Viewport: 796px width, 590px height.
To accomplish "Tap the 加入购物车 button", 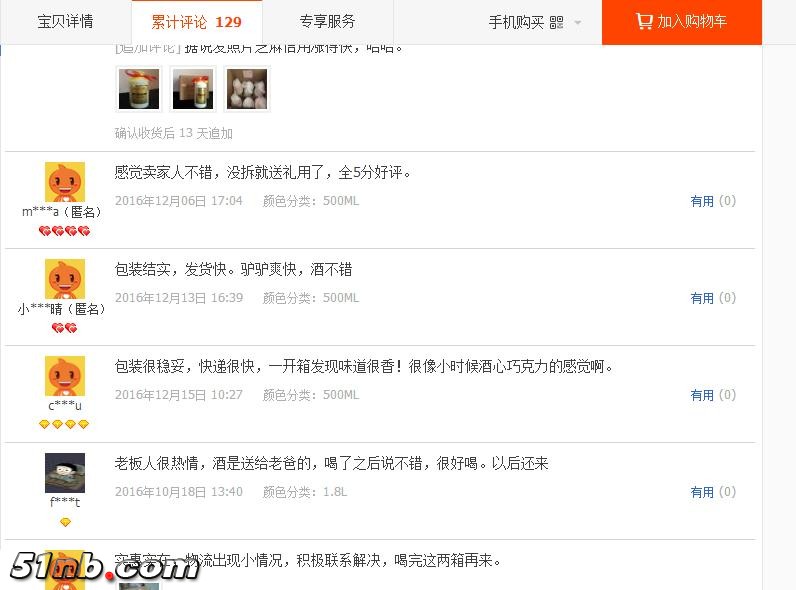I will pyautogui.click(x=681, y=21).
